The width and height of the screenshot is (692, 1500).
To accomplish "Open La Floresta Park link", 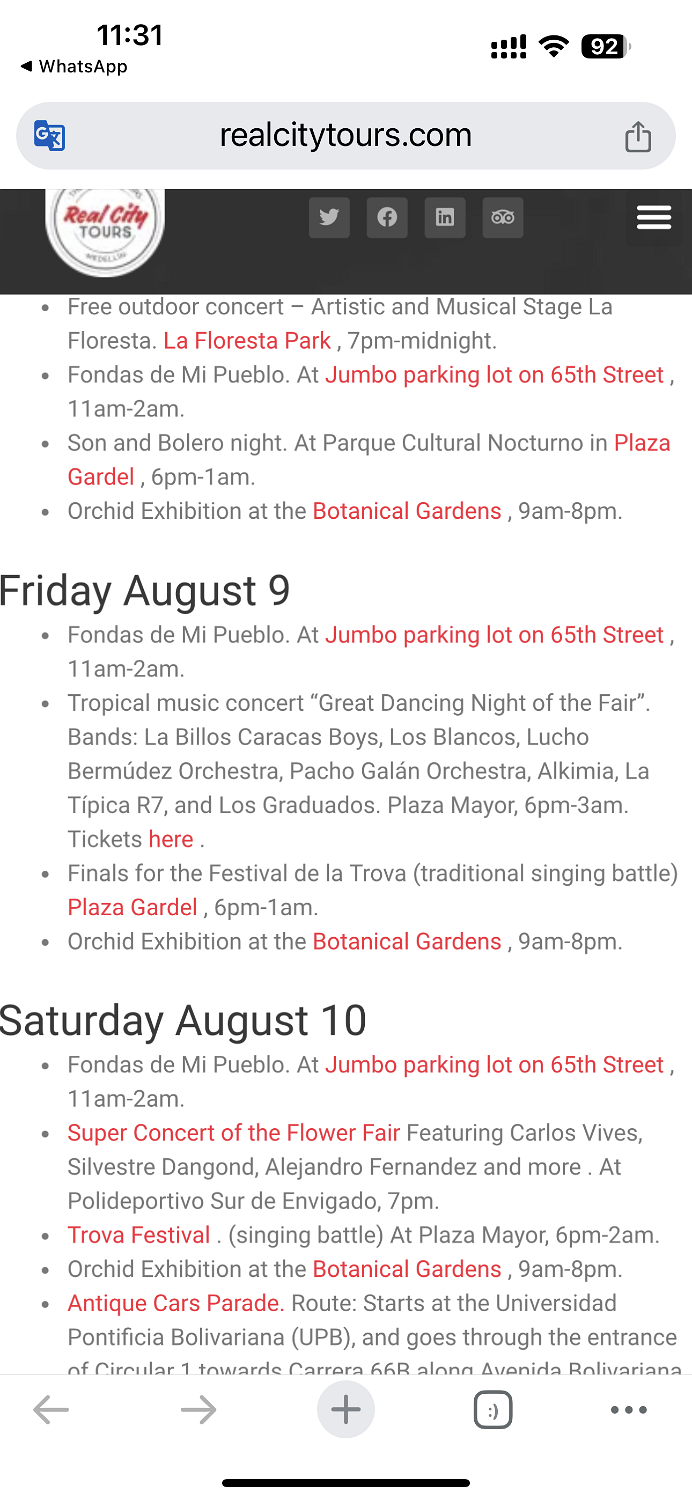I will [247, 341].
